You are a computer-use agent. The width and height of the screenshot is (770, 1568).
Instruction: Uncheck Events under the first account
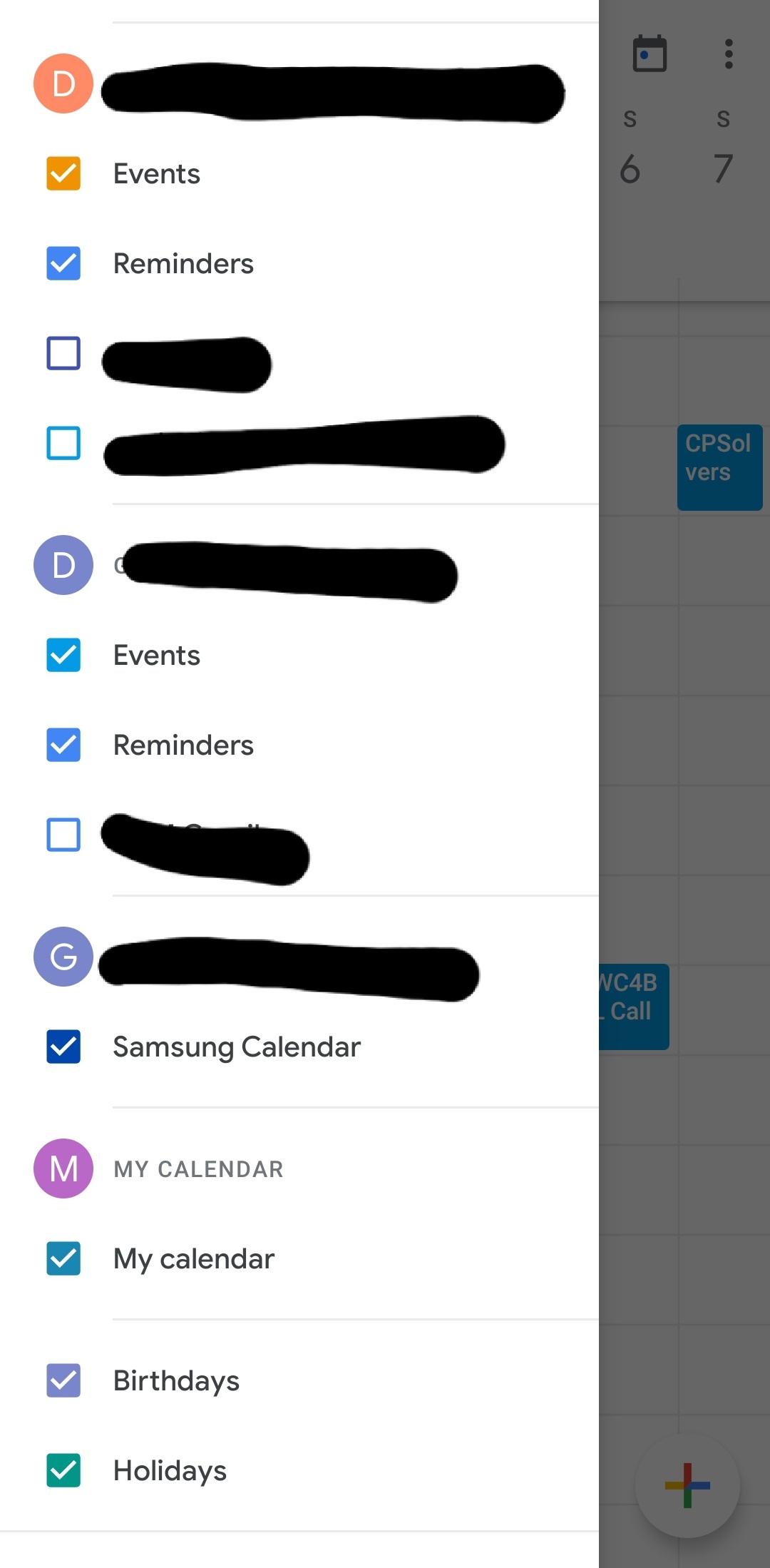click(63, 173)
